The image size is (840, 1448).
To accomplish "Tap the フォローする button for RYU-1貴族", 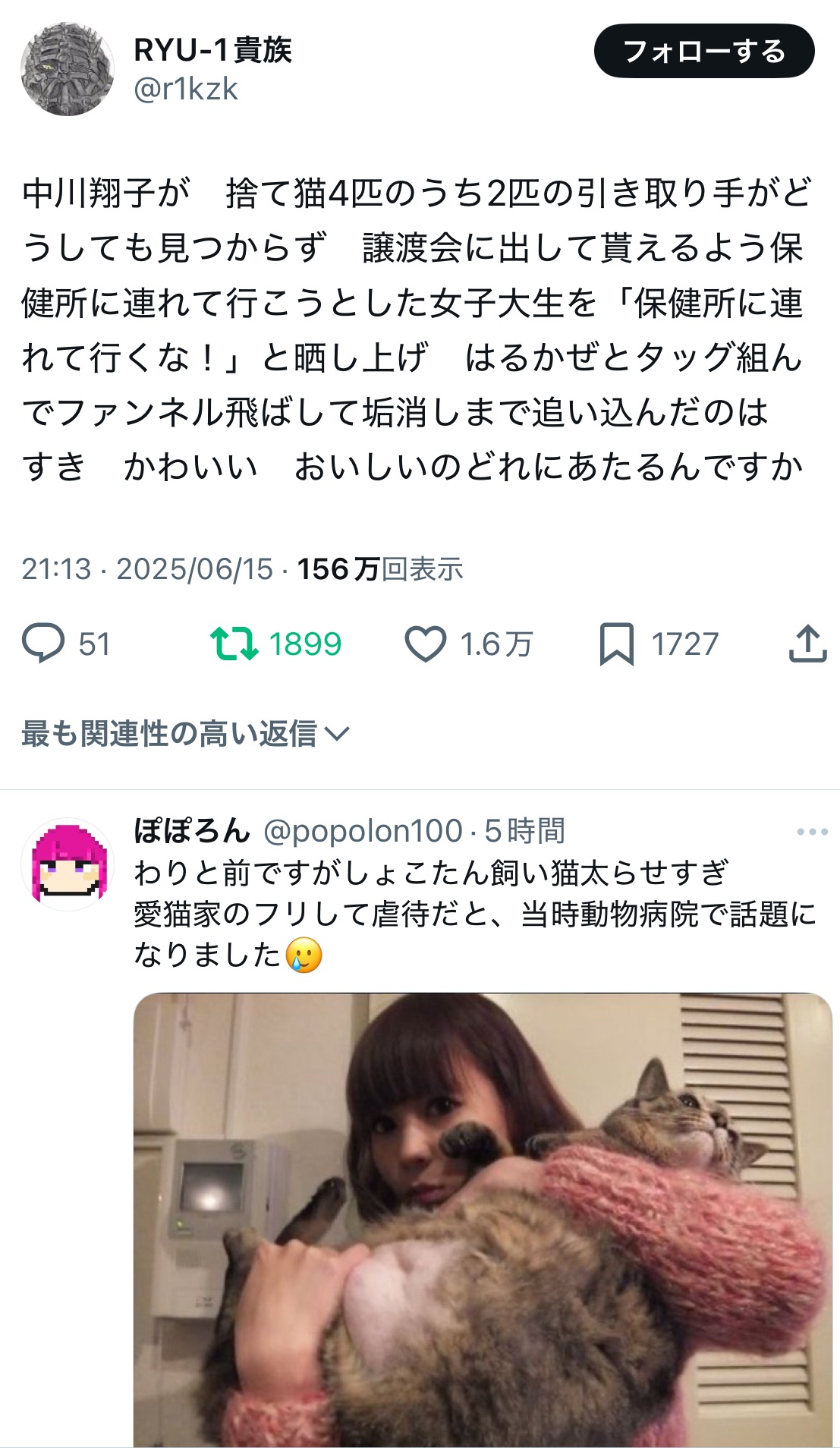I will coord(703,51).
